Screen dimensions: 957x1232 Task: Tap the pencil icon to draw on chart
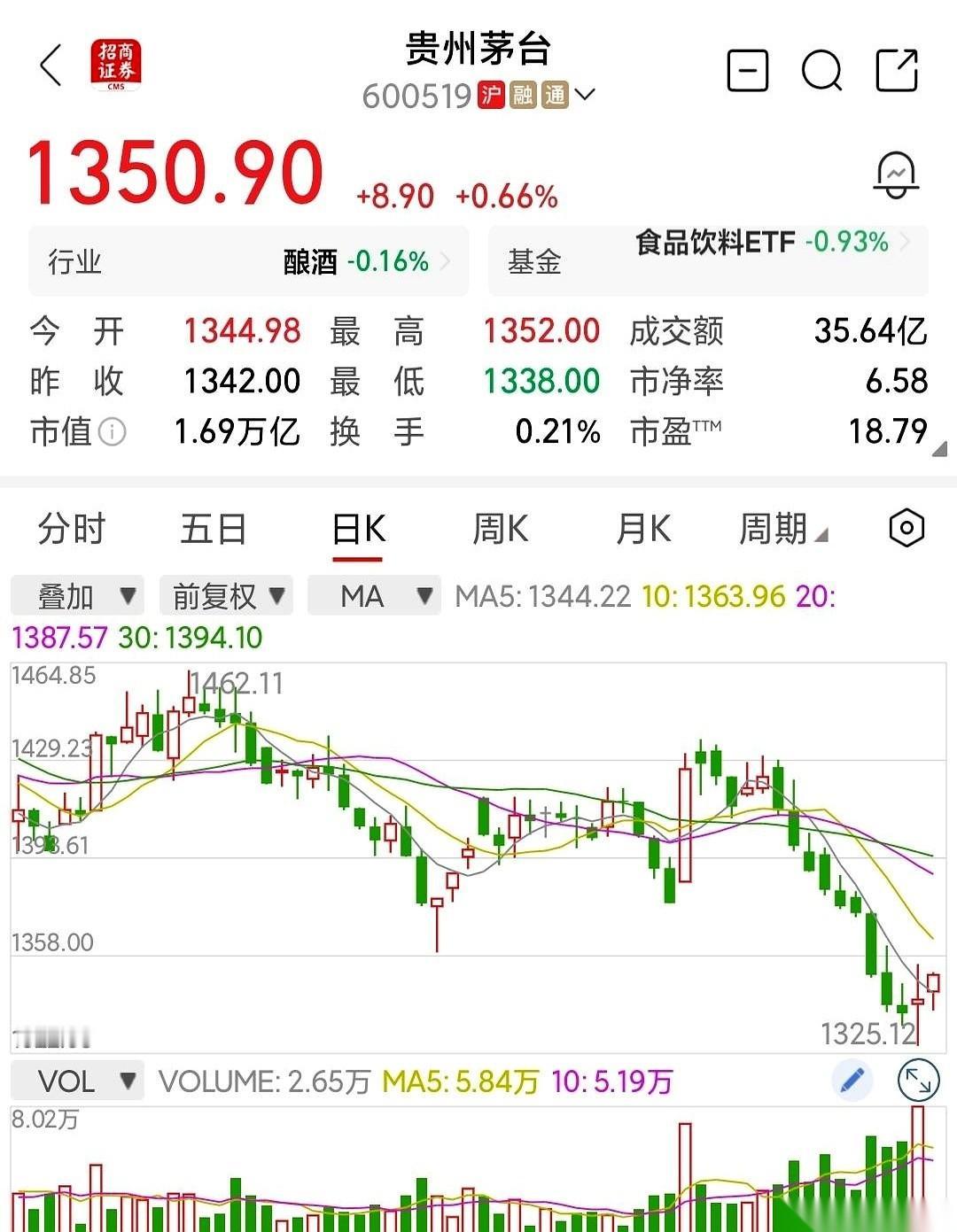pos(852,1081)
